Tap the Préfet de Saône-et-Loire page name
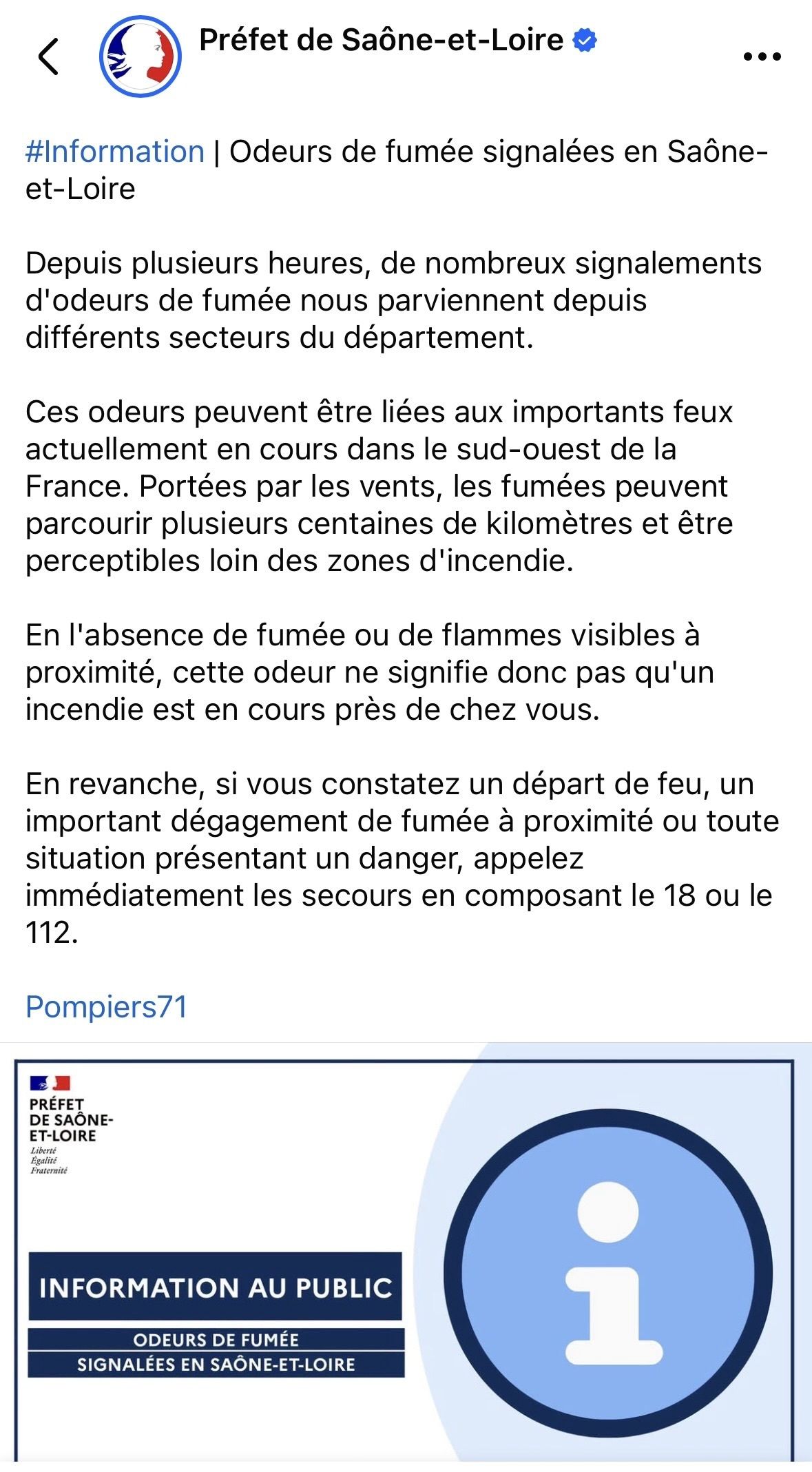 (381, 40)
